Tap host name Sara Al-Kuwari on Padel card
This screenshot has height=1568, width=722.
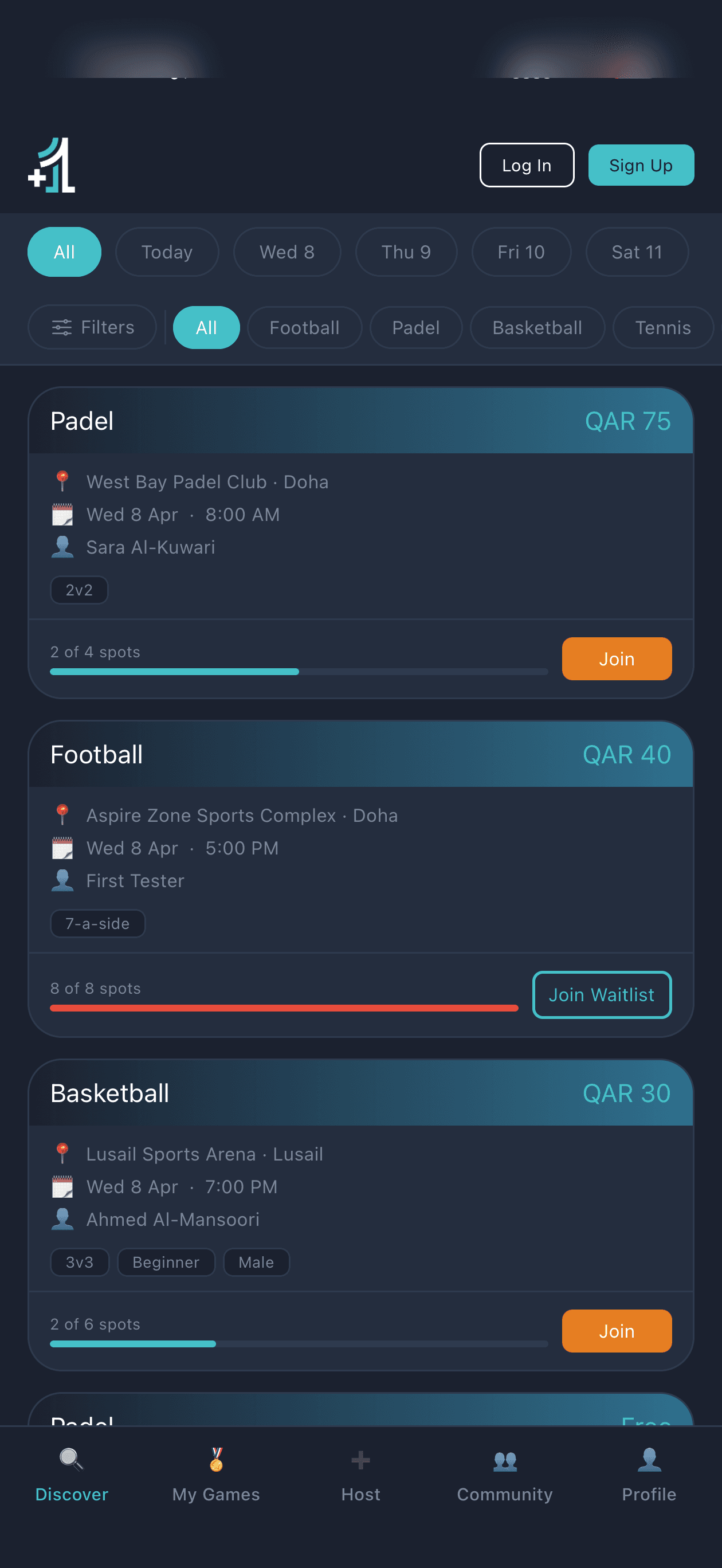click(x=150, y=547)
